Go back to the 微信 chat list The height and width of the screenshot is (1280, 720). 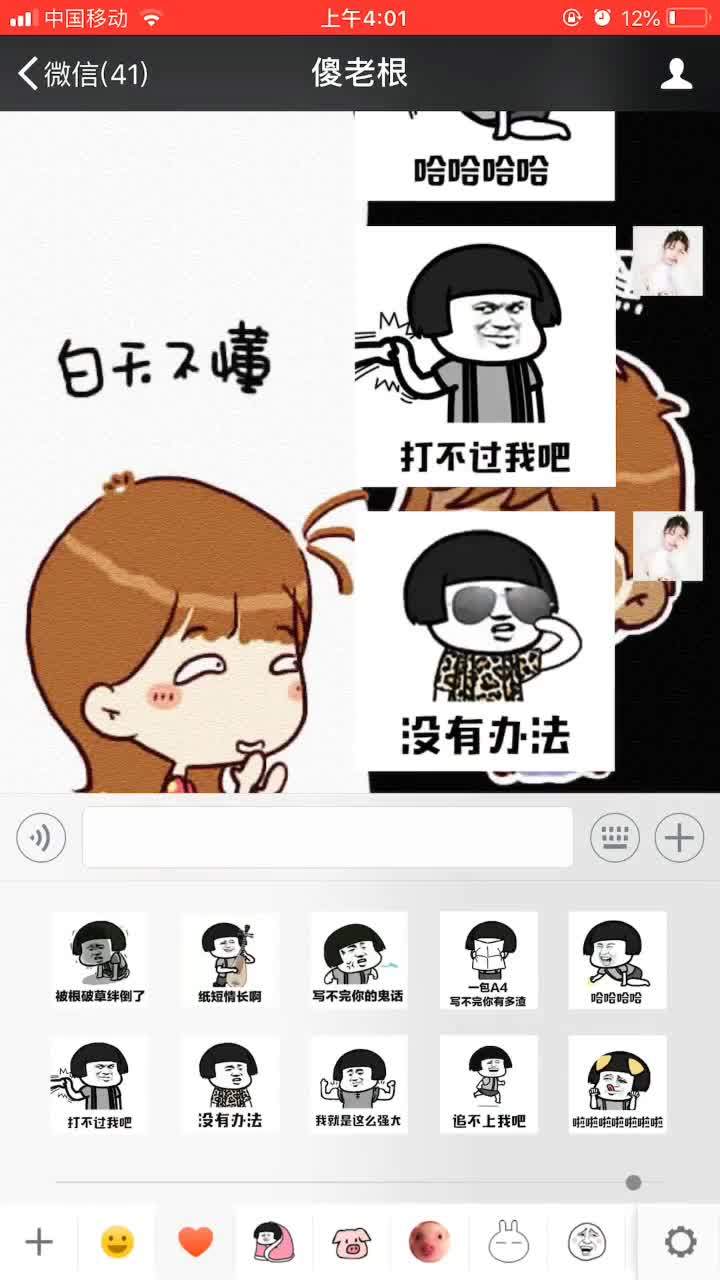point(83,73)
